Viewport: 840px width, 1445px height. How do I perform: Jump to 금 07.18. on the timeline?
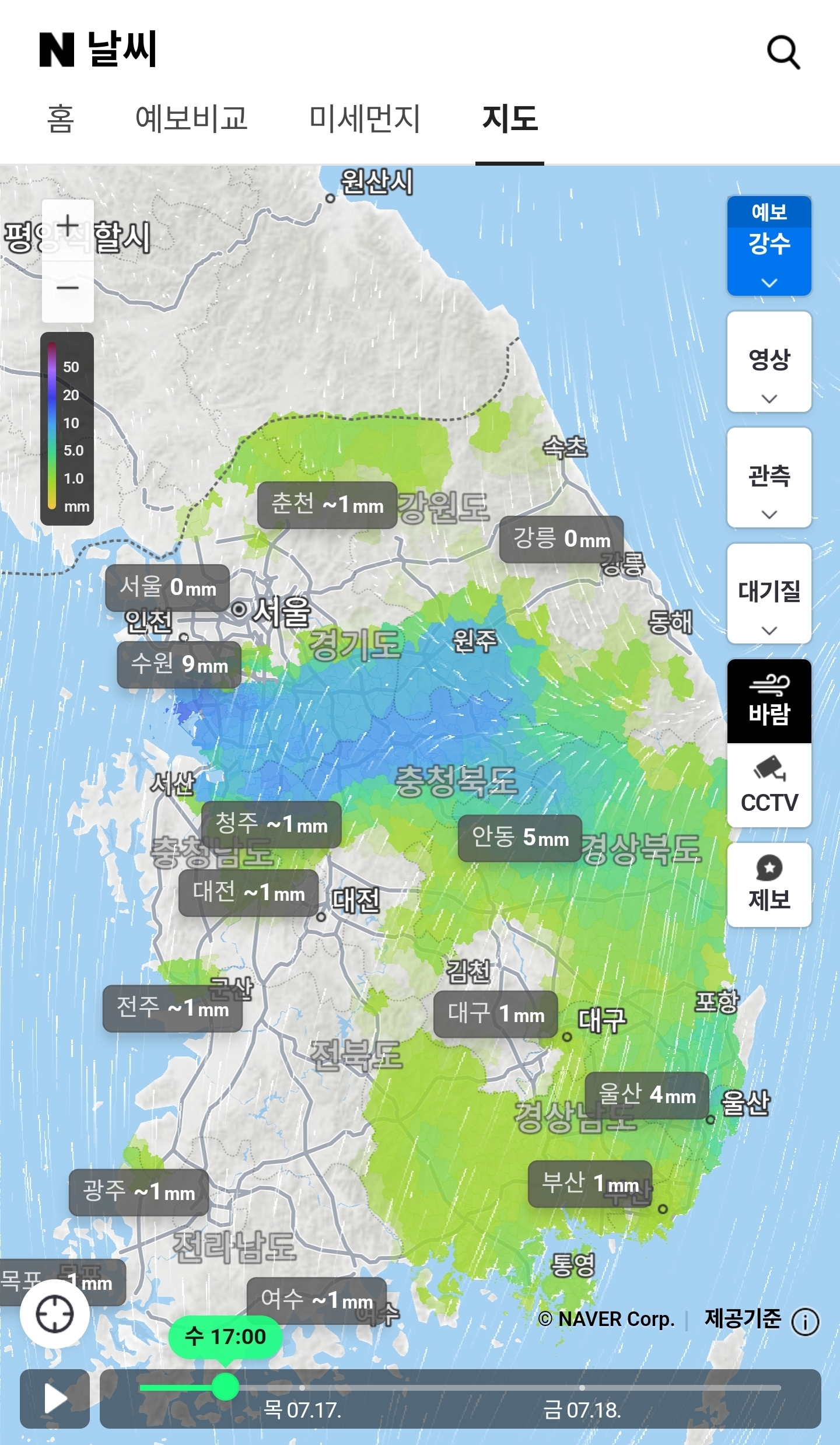point(582,1409)
